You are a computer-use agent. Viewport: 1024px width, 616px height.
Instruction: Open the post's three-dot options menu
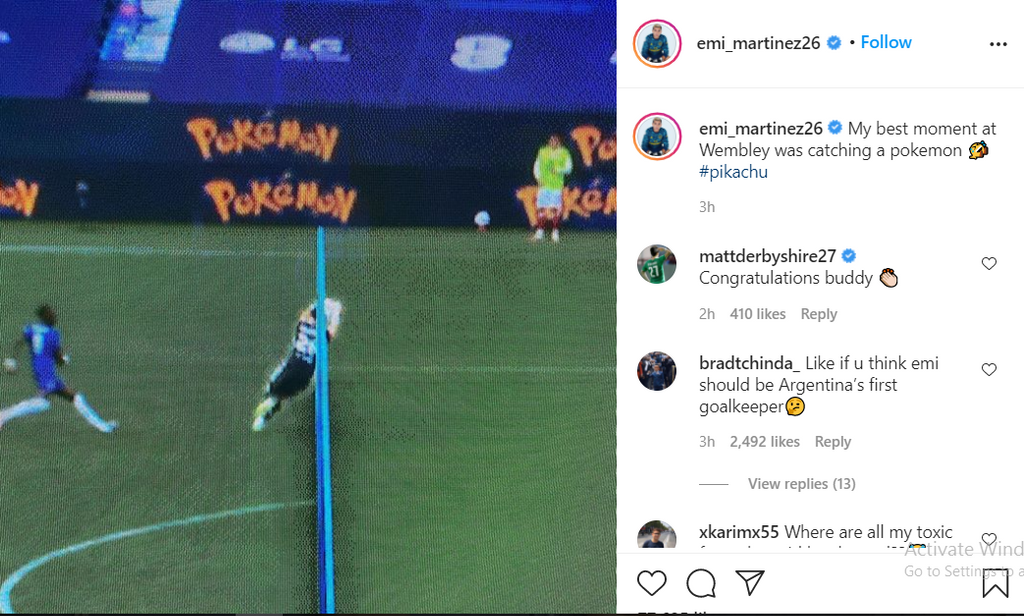pyautogui.click(x=998, y=44)
